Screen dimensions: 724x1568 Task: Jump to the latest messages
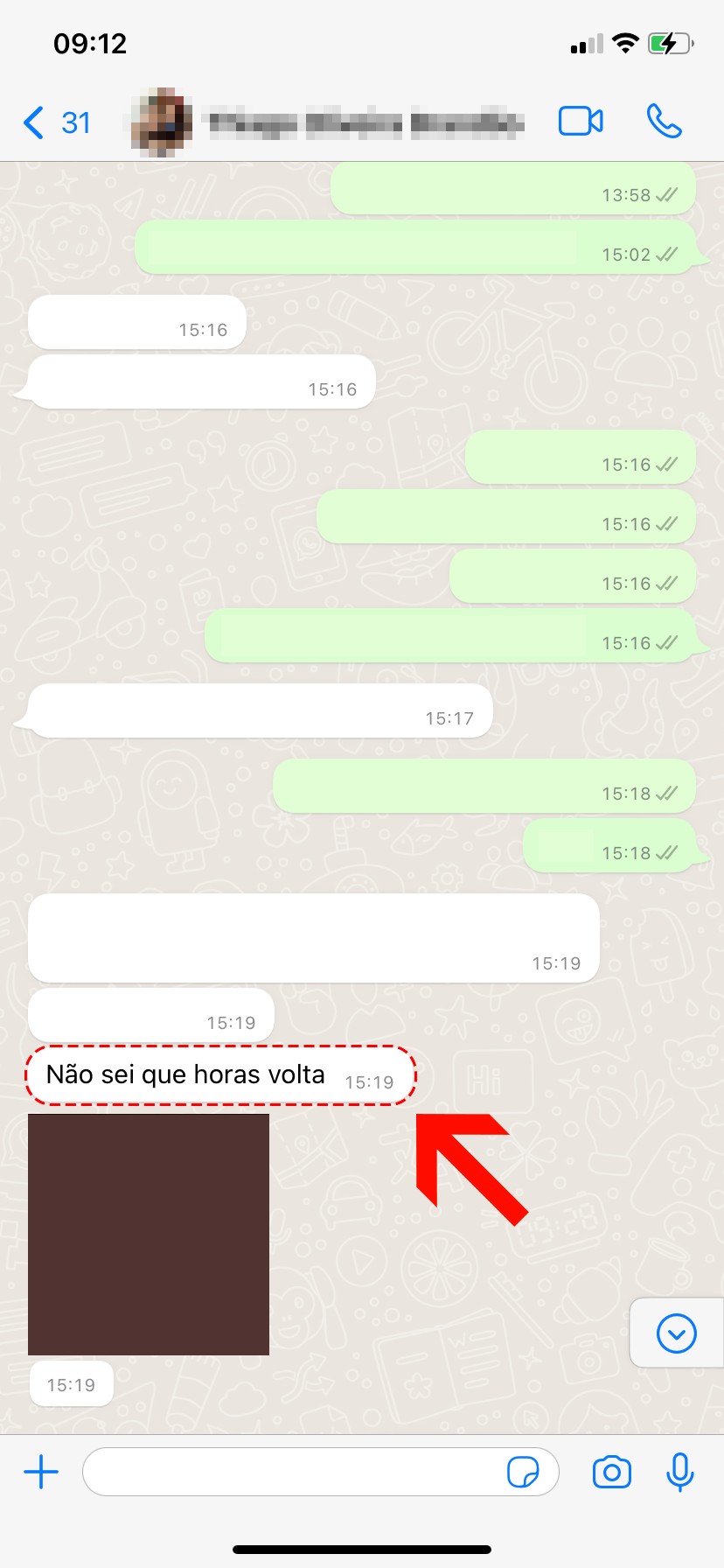(x=676, y=1333)
